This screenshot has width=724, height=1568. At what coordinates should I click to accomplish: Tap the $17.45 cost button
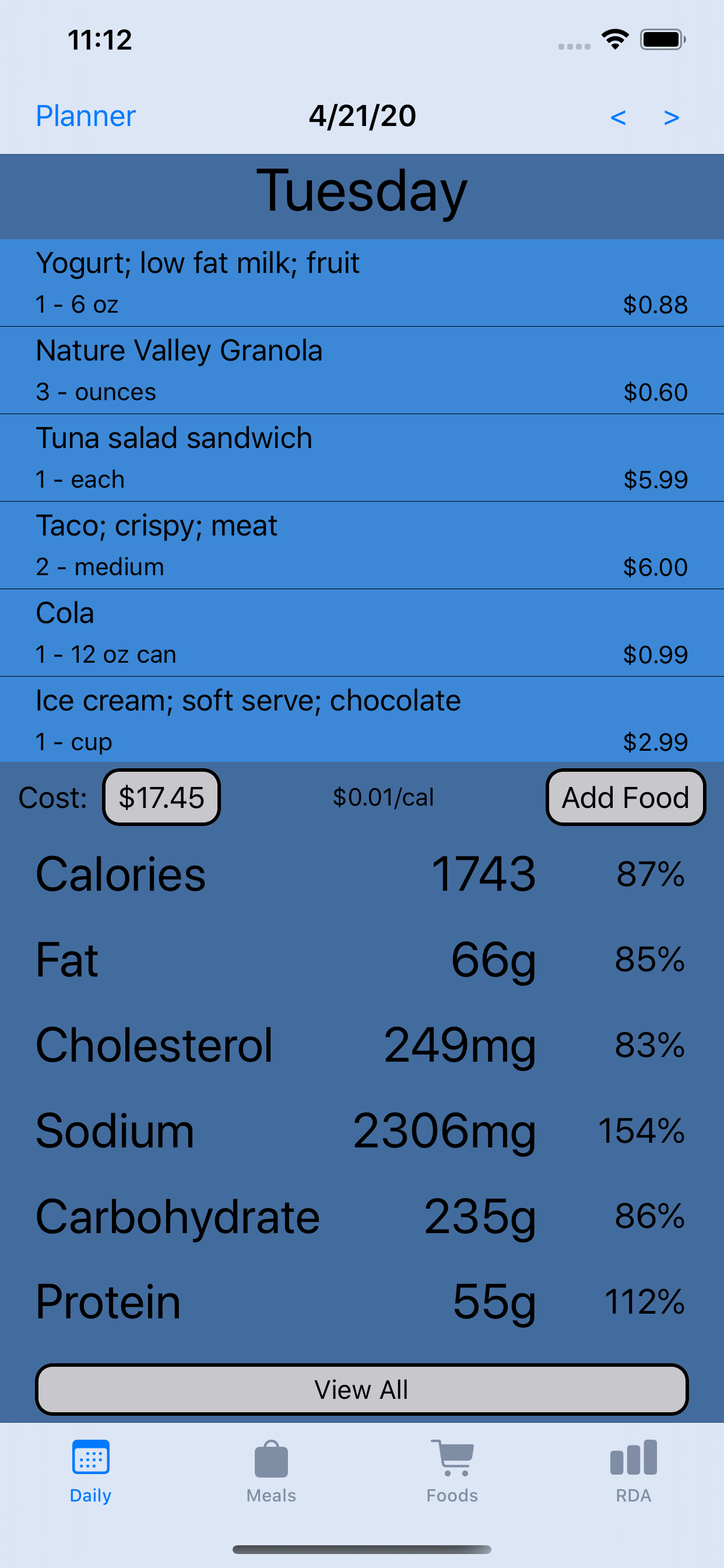(161, 797)
